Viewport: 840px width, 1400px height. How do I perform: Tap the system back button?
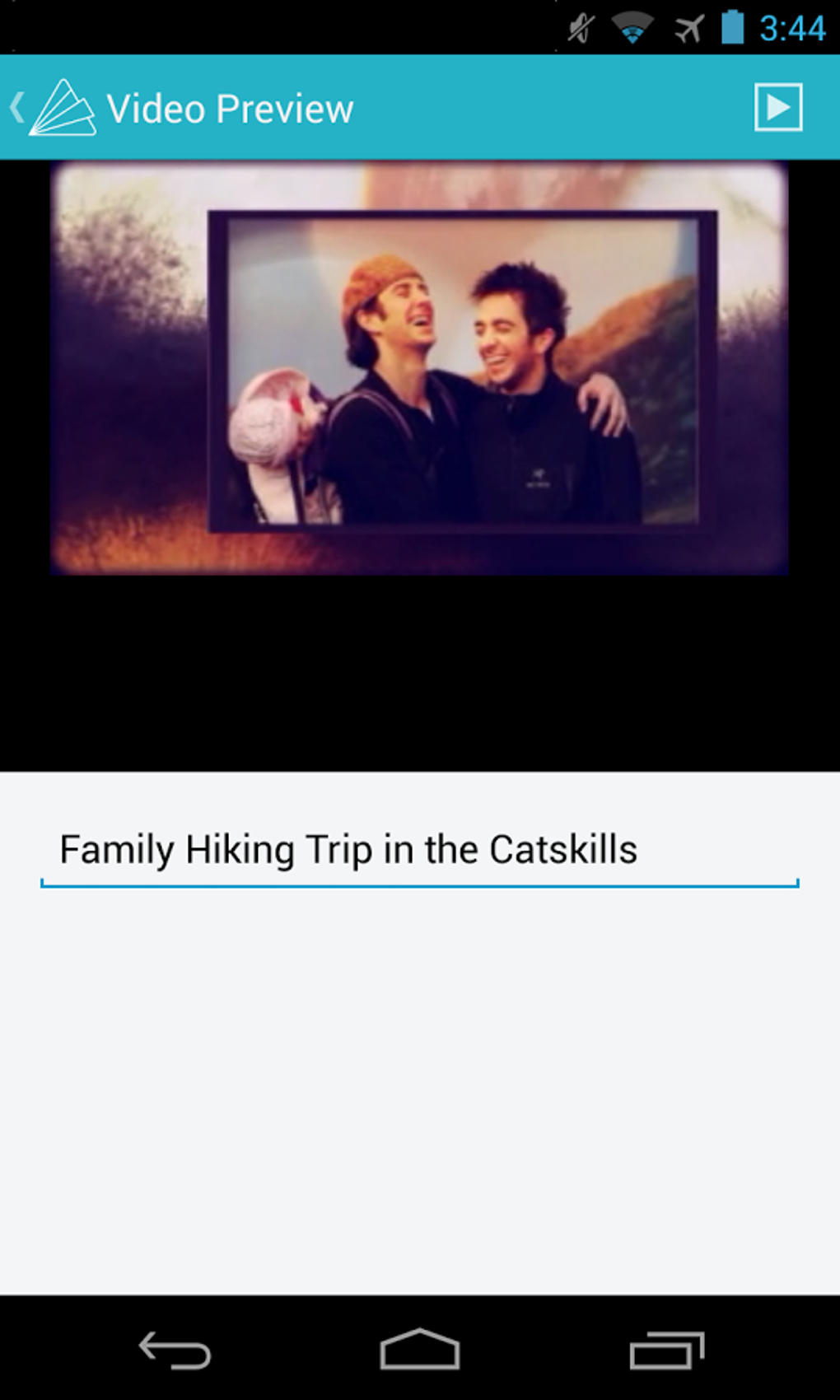(175, 1351)
